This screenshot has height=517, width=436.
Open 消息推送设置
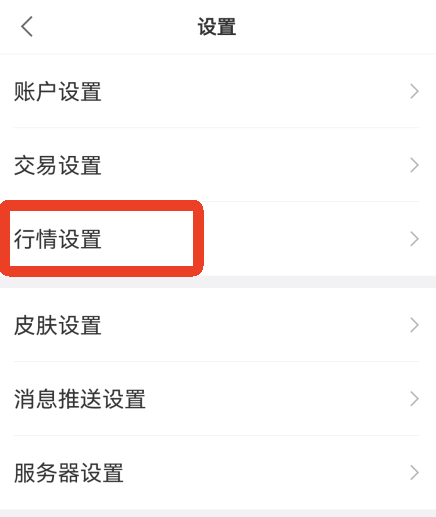[218, 399]
